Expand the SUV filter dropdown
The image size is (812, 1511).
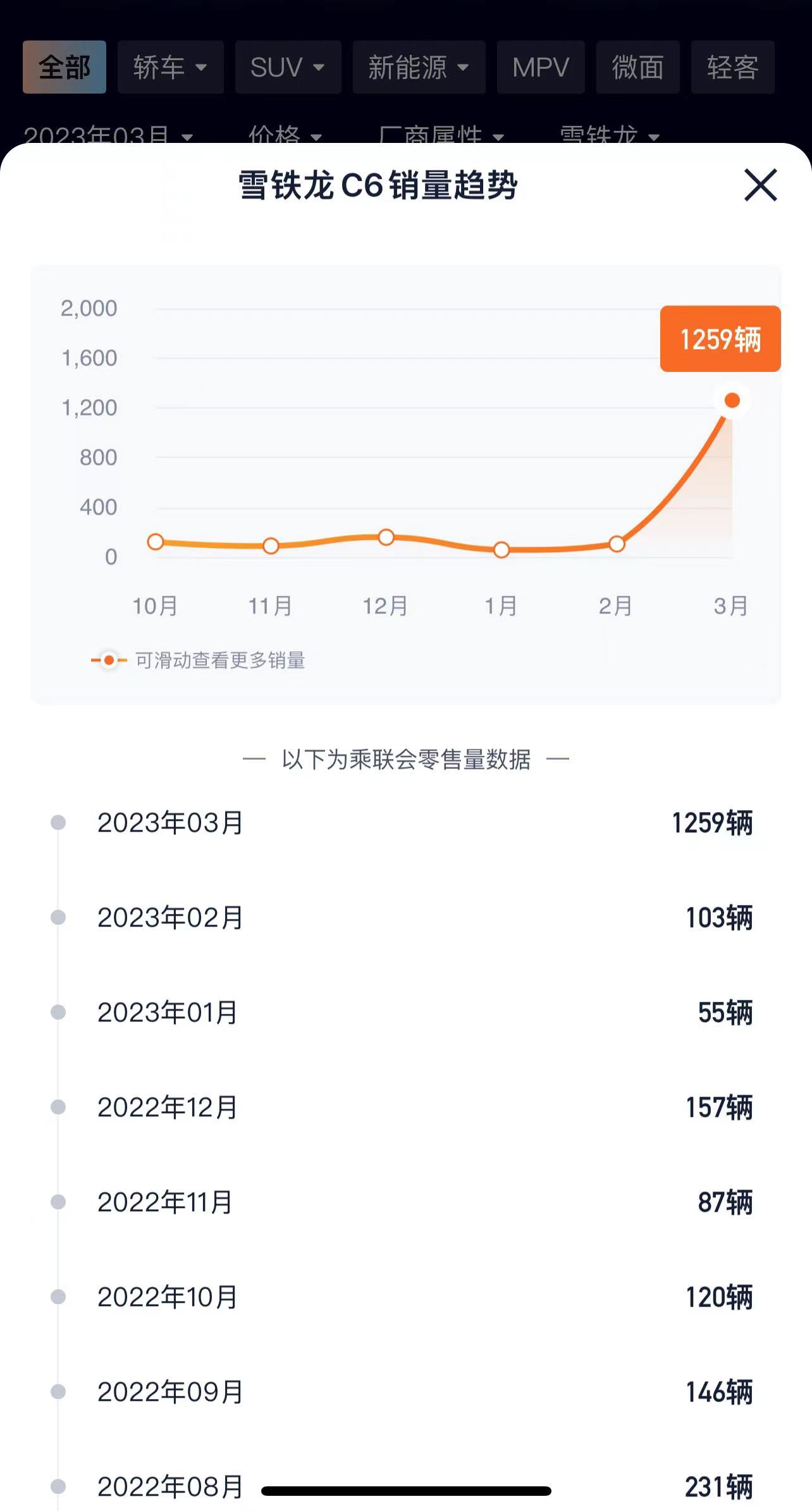(x=288, y=68)
